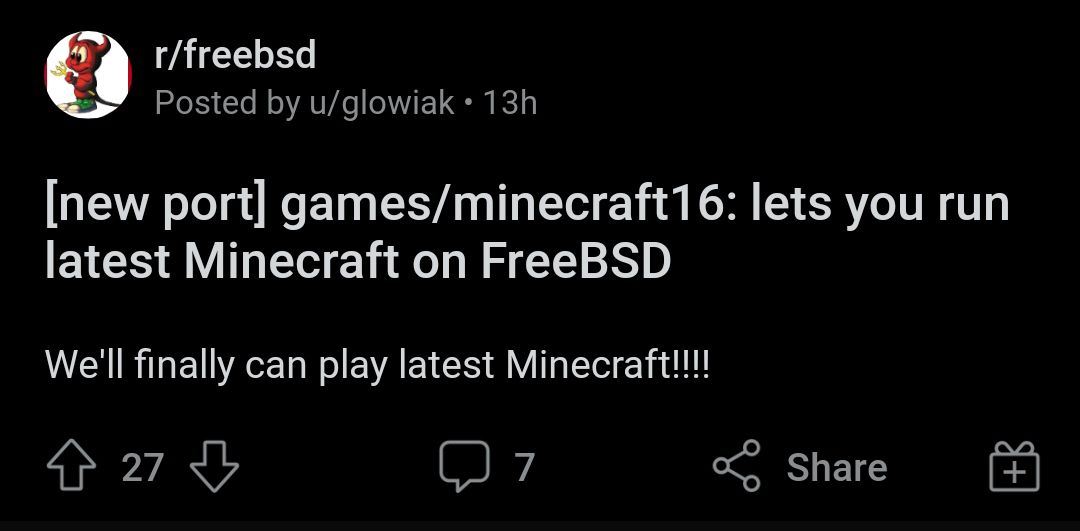Image resolution: width=1080 pixels, height=531 pixels.
Task: Give an award to this post
Action: (x=1014, y=467)
